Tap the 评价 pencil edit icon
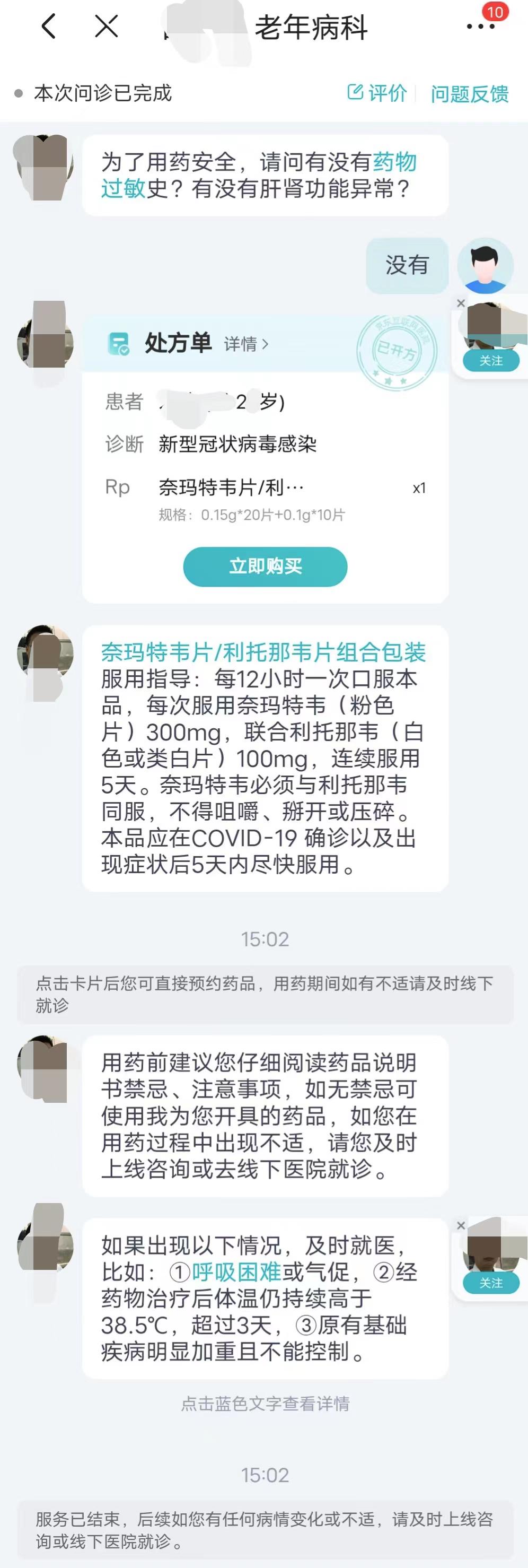The width and height of the screenshot is (528, 1568). pyautogui.click(x=355, y=92)
